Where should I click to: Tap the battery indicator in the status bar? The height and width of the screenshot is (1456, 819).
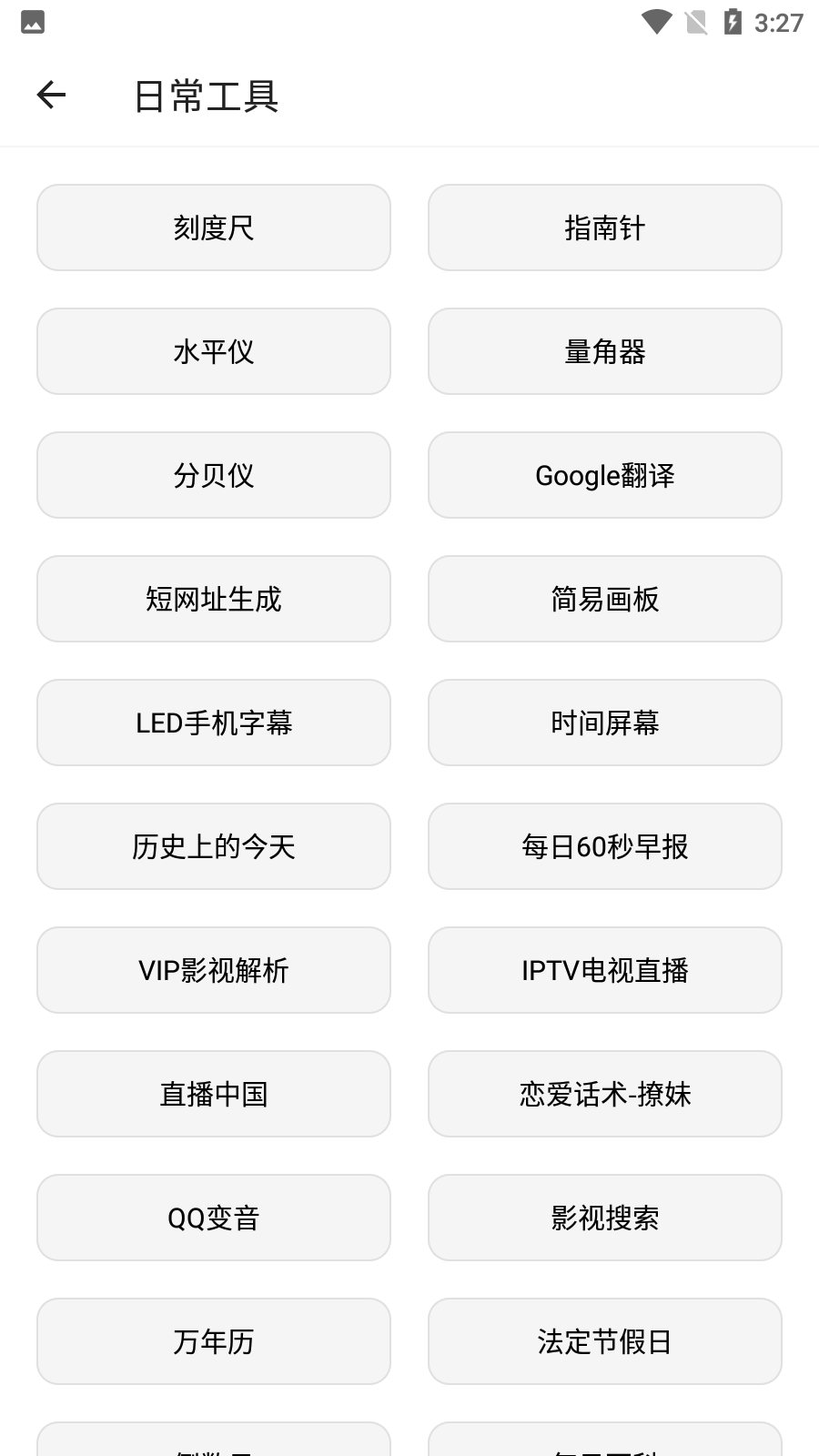click(x=732, y=22)
